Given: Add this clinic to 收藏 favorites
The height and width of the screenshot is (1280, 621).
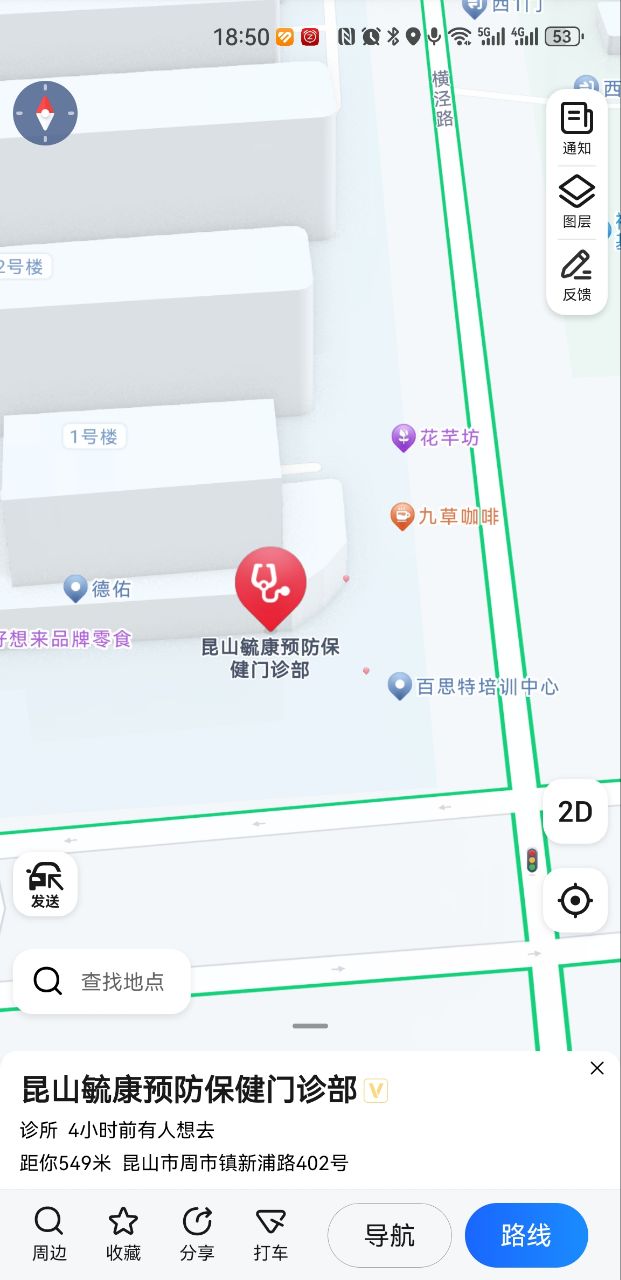Looking at the screenshot, I should tap(123, 1233).
